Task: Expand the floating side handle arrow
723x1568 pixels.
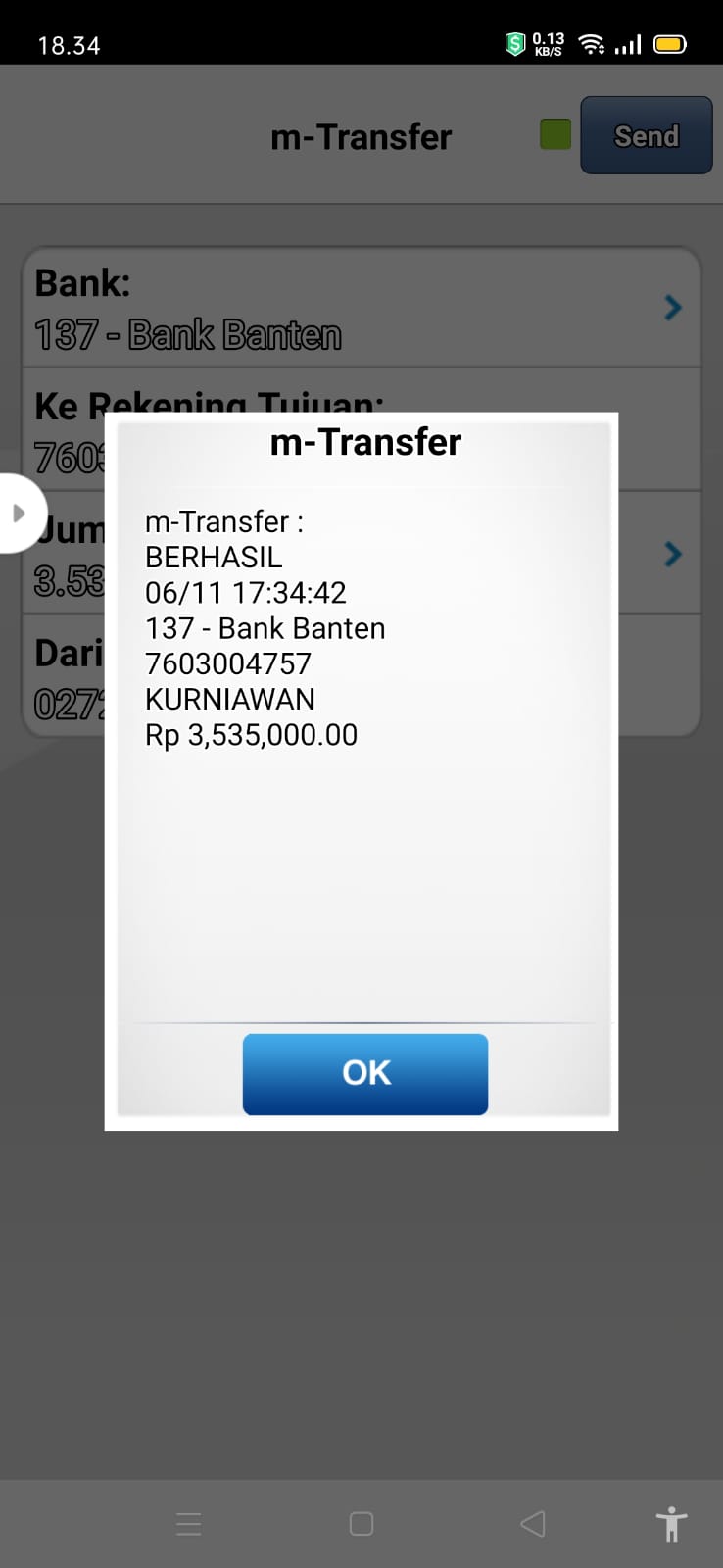Action: [18, 513]
